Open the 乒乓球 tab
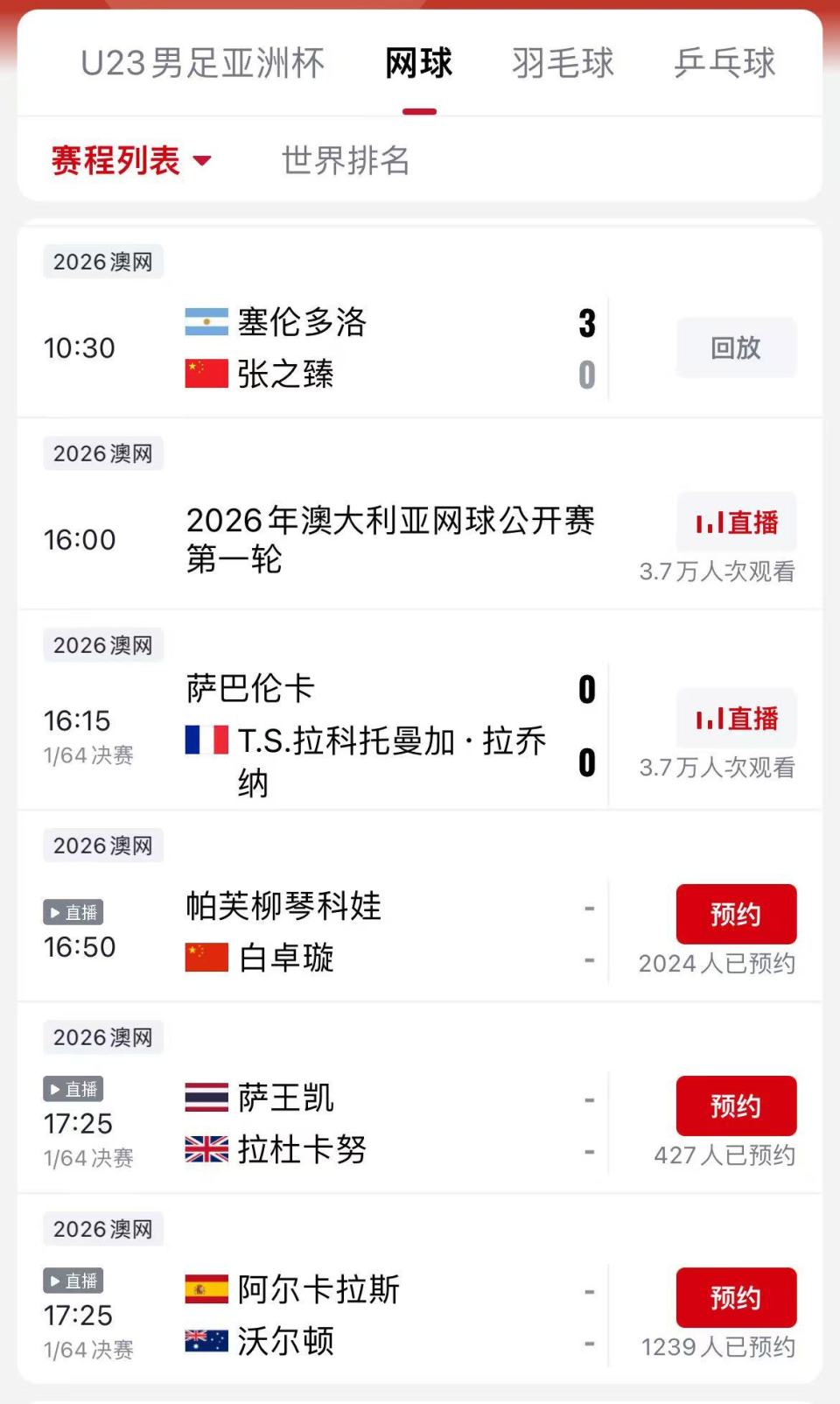The image size is (840, 1404). click(x=724, y=62)
